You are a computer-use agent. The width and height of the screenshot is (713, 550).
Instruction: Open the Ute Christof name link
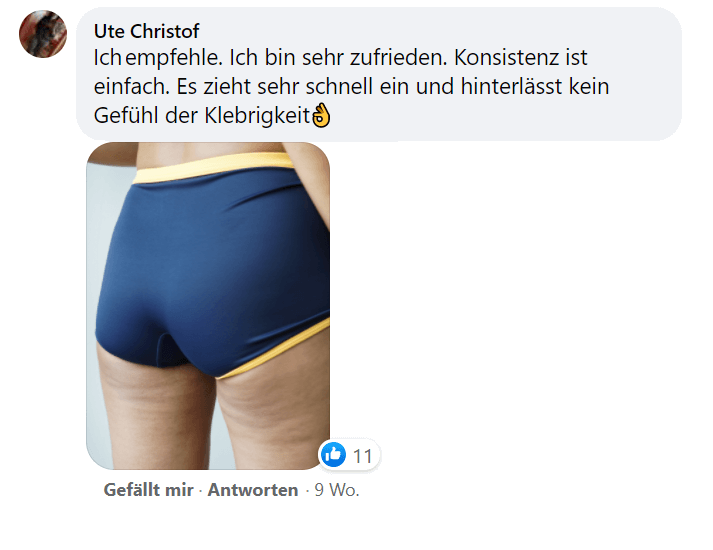146,31
